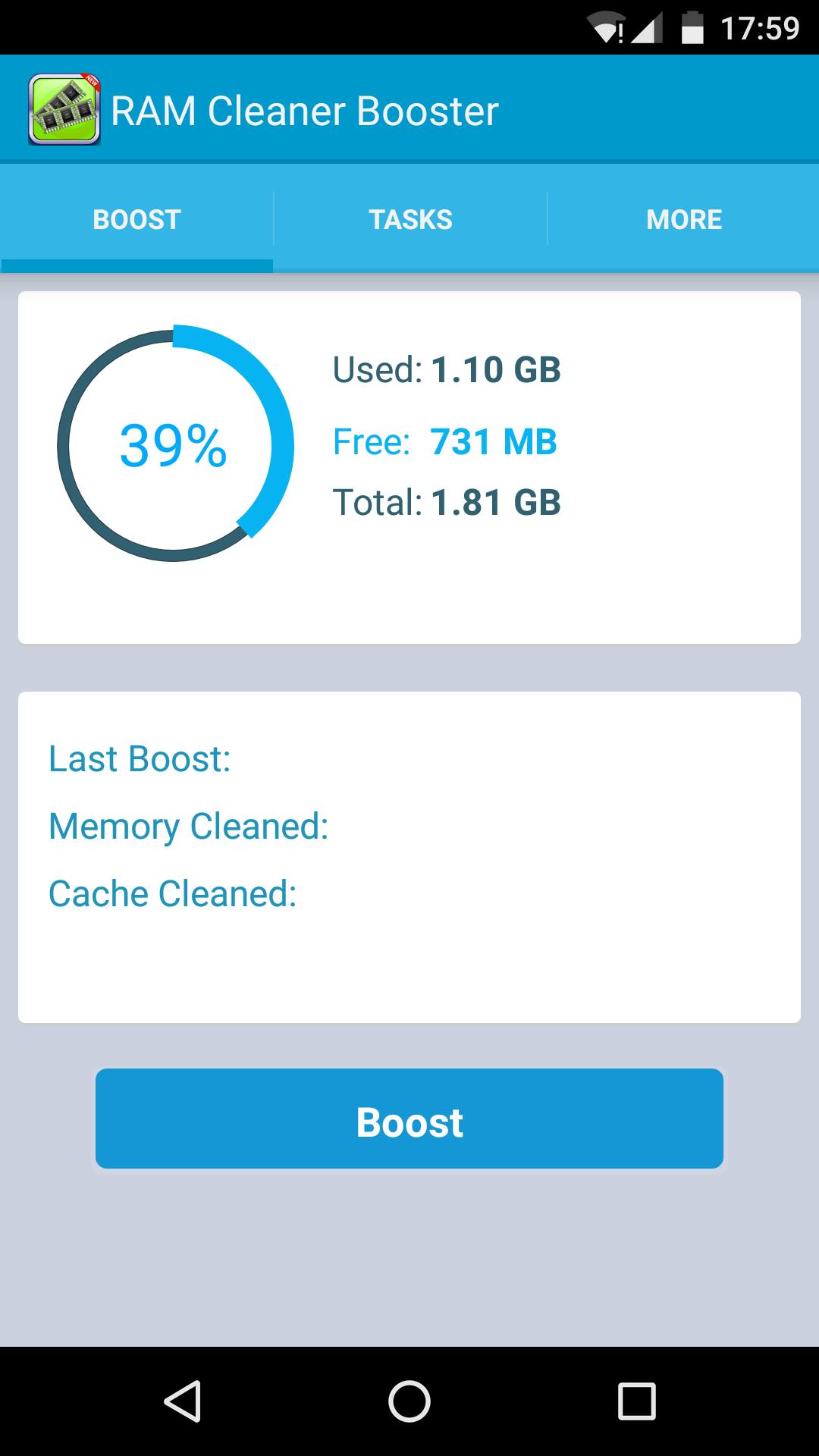Select the BOOST tab
Viewport: 819px width, 1456px height.
[136, 218]
